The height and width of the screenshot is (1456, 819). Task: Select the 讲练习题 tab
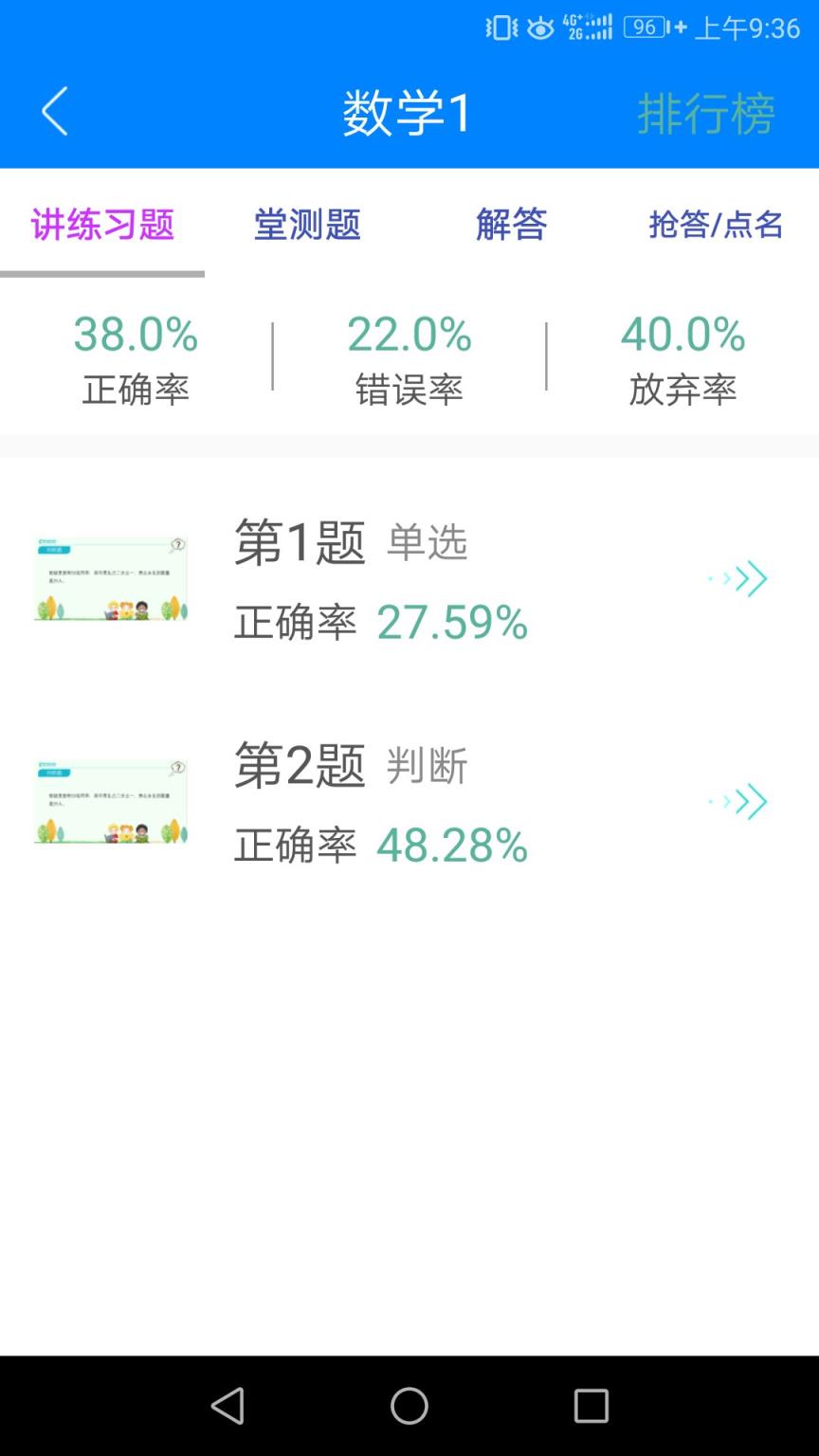pos(101,226)
